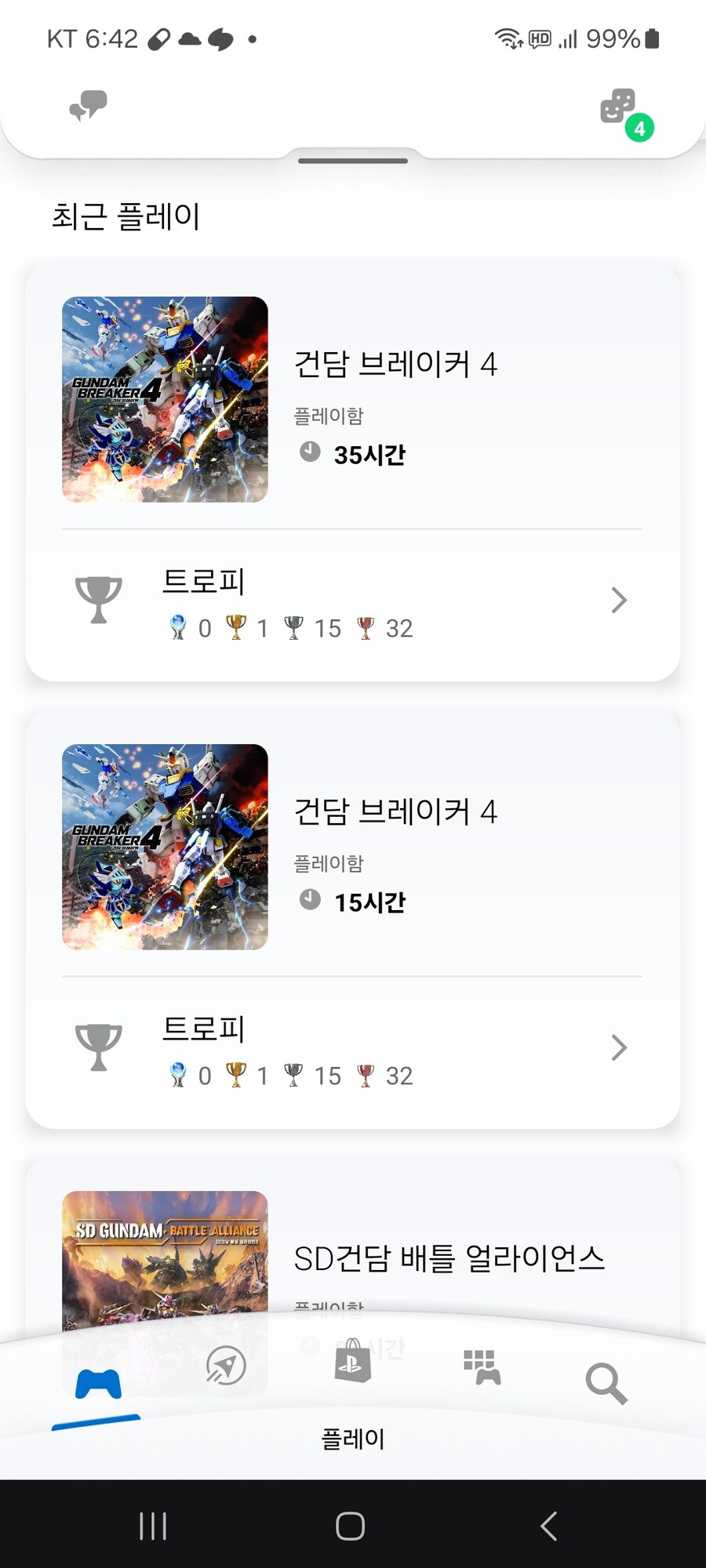View 트로피 for the 35시간 game
Image resolution: width=706 pixels, height=1568 pixels.
point(353,602)
